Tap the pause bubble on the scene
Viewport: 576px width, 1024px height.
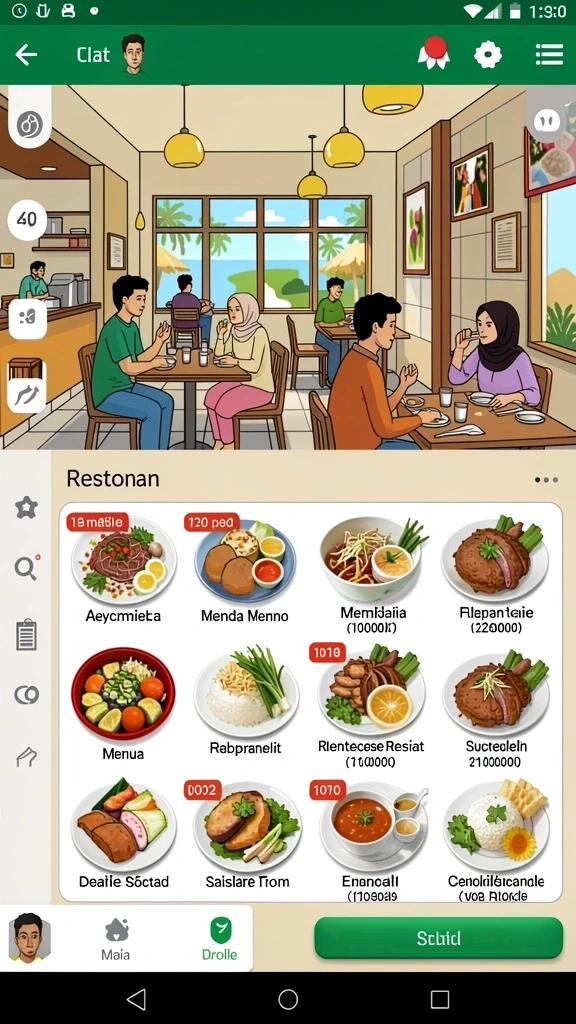[x=547, y=120]
